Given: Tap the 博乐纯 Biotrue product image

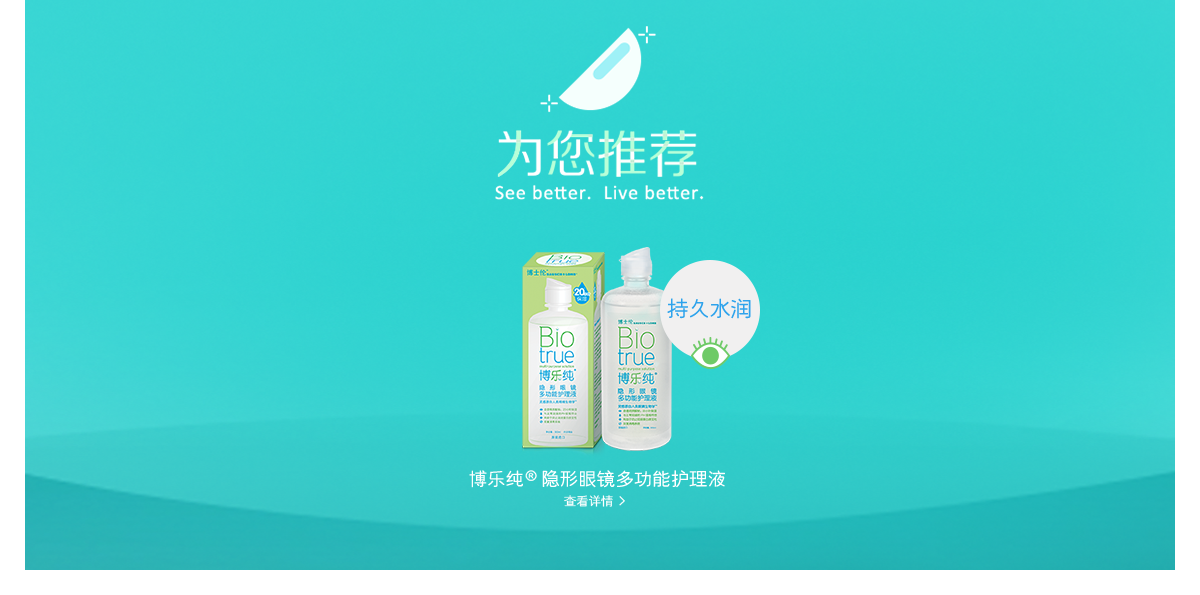Looking at the screenshot, I should point(598,352).
